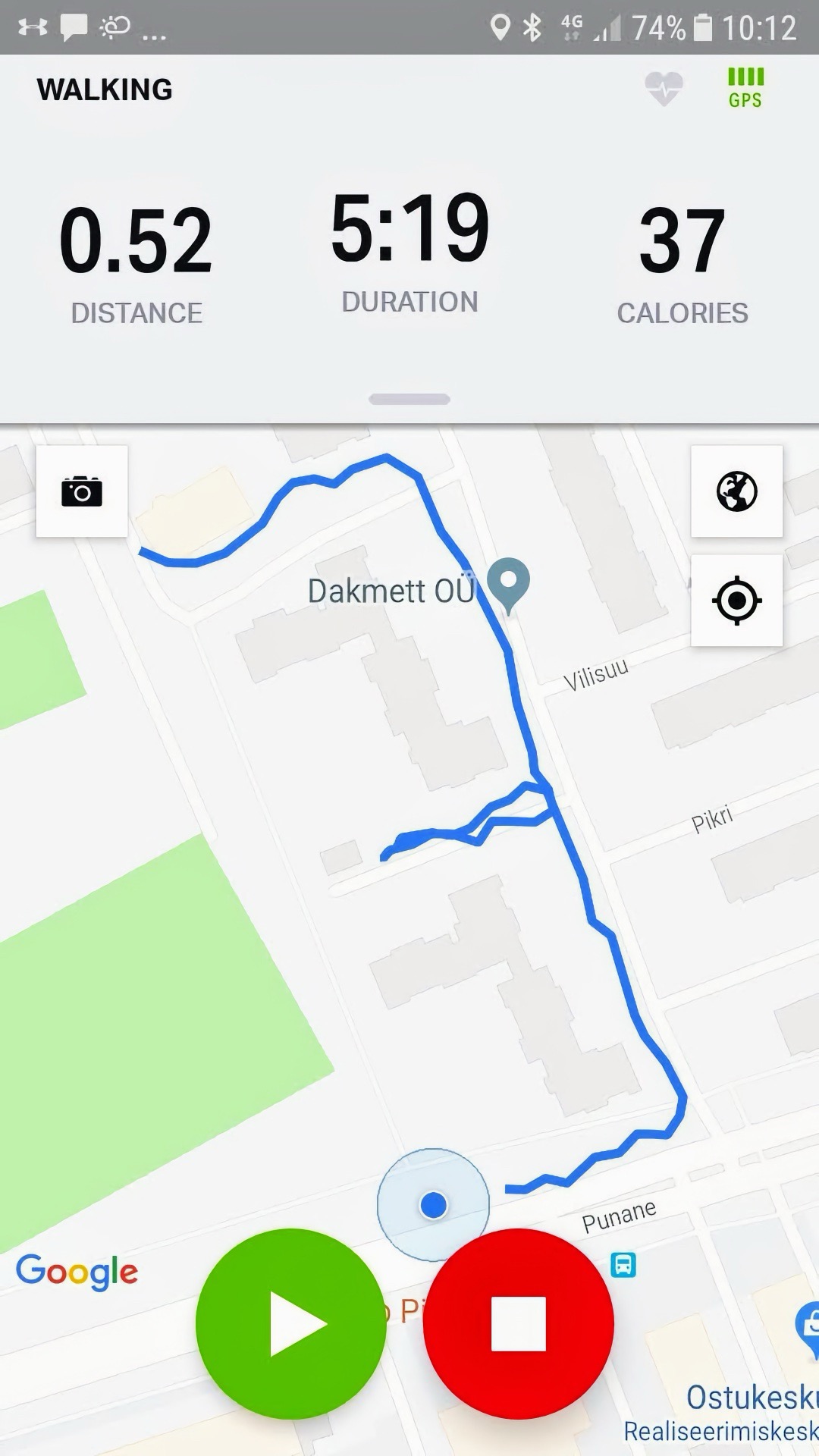
Task: Change the map type with globe icon
Action: click(736, 491)
